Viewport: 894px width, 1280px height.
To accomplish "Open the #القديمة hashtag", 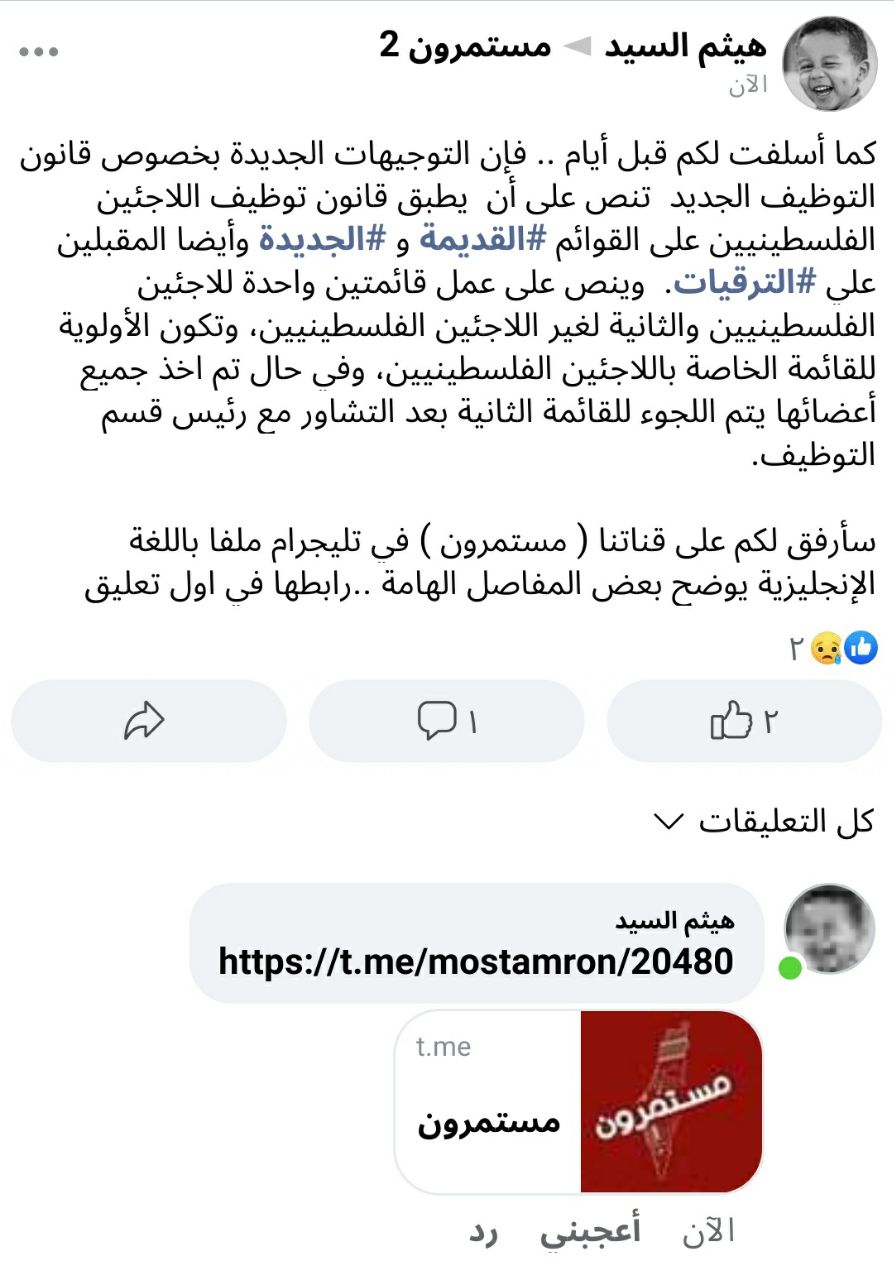I will click(583, 240).
